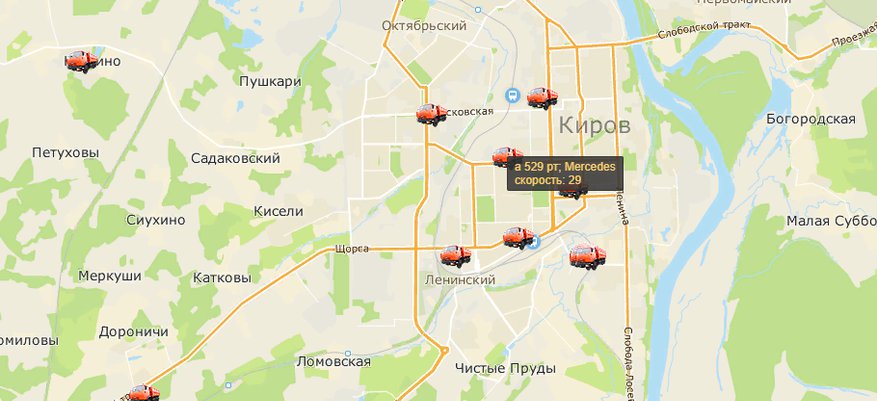Tap the blue bus stop icon above Киров
The width and height of the screenshot is (877, 401).
(x=514, y=97)
